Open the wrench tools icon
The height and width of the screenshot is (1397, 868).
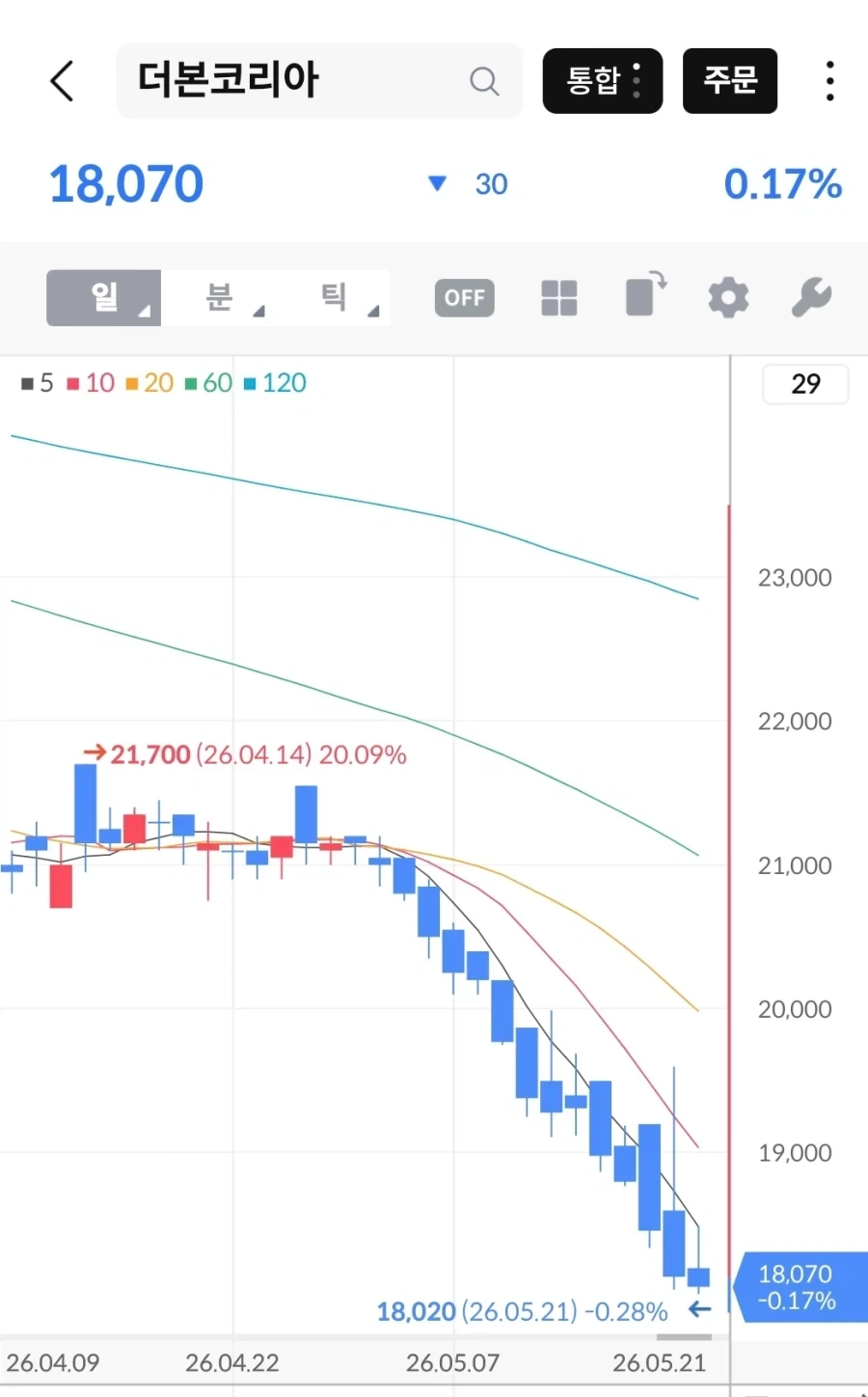[812, 298]
